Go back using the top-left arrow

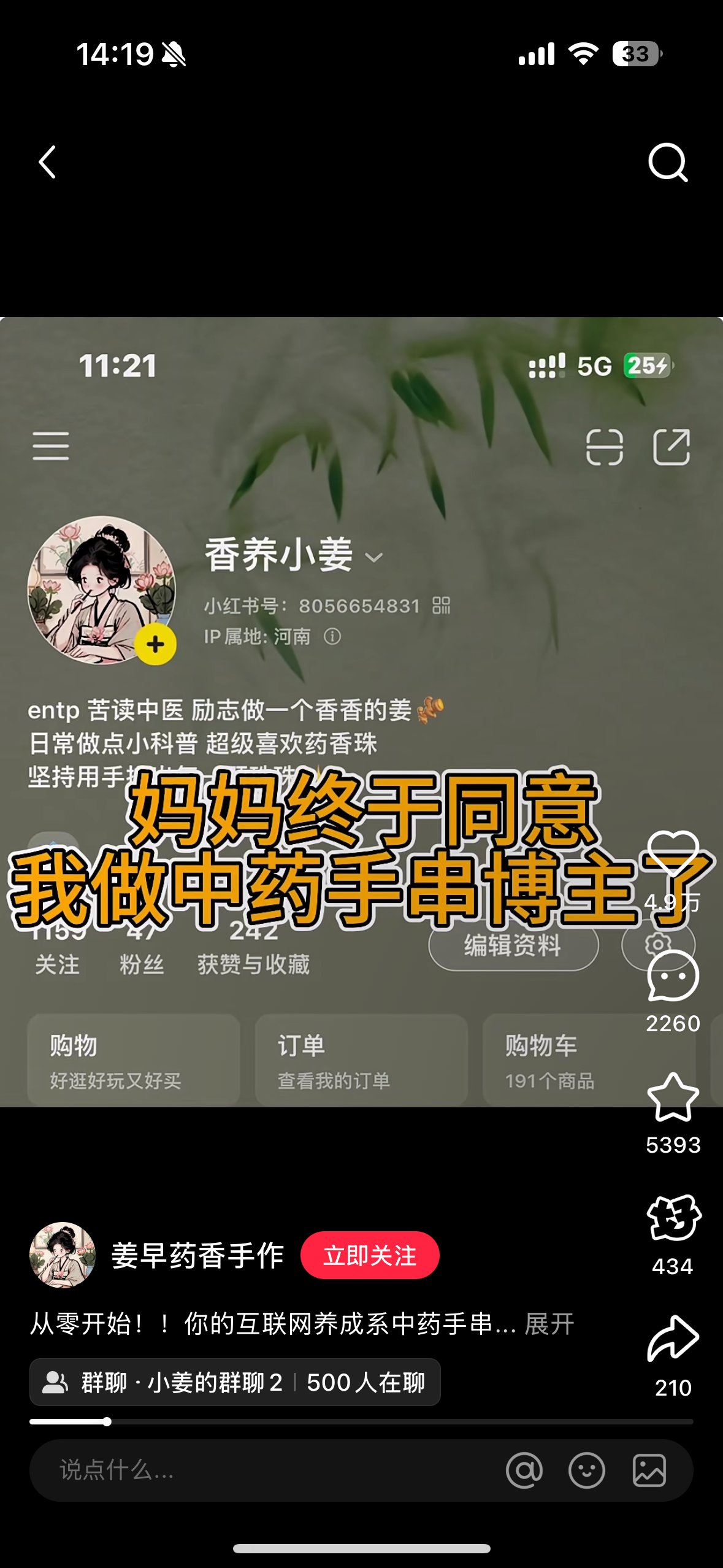(48, 162)
